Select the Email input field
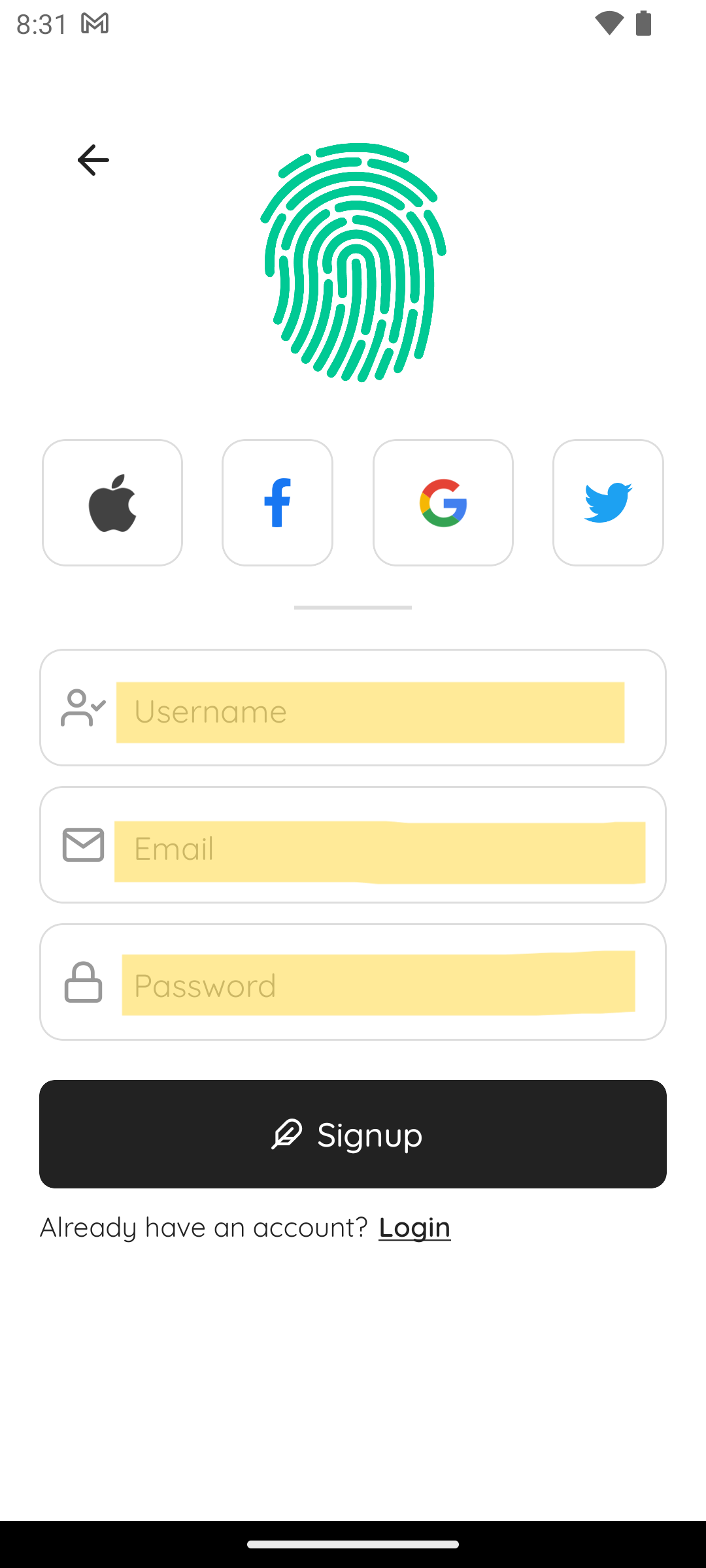This screenshot has height=1568, width=706. pos(379,850)
